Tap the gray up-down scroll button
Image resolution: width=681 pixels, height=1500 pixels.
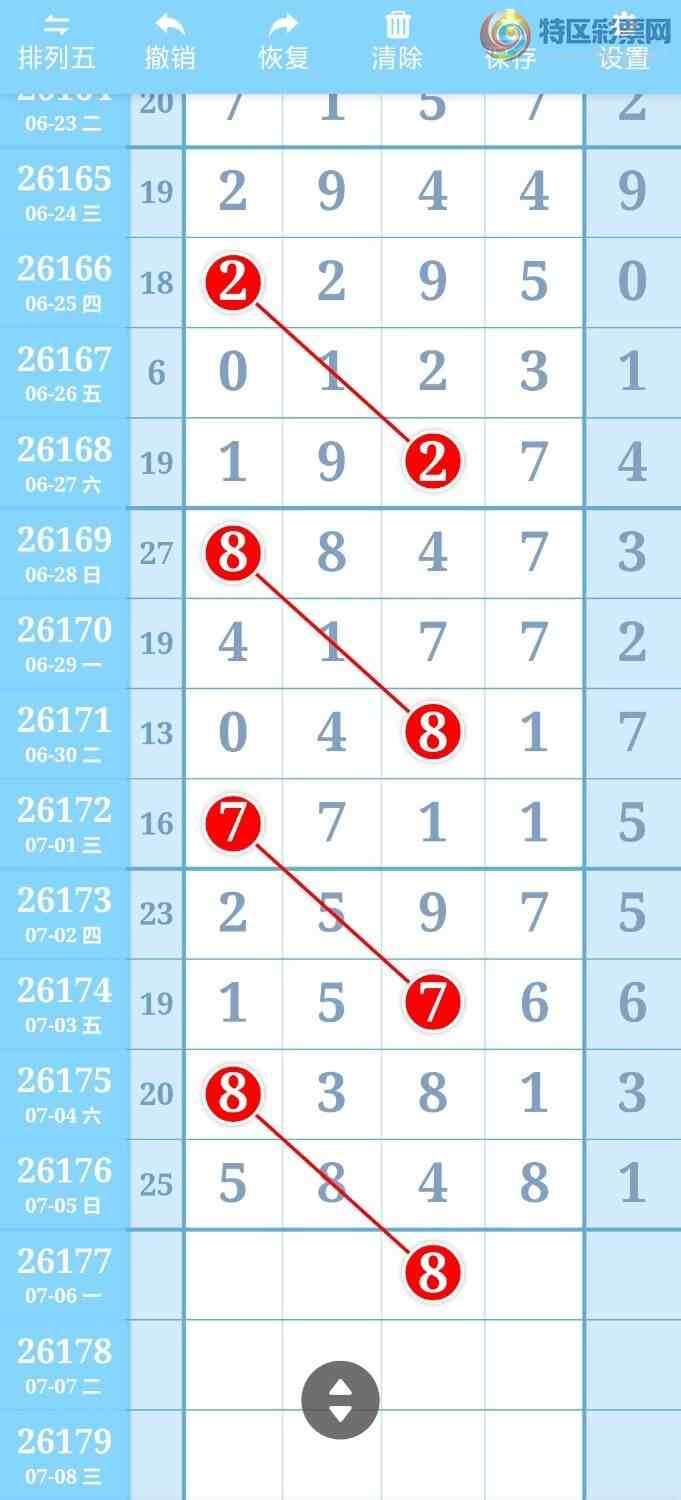[341, 1400]
